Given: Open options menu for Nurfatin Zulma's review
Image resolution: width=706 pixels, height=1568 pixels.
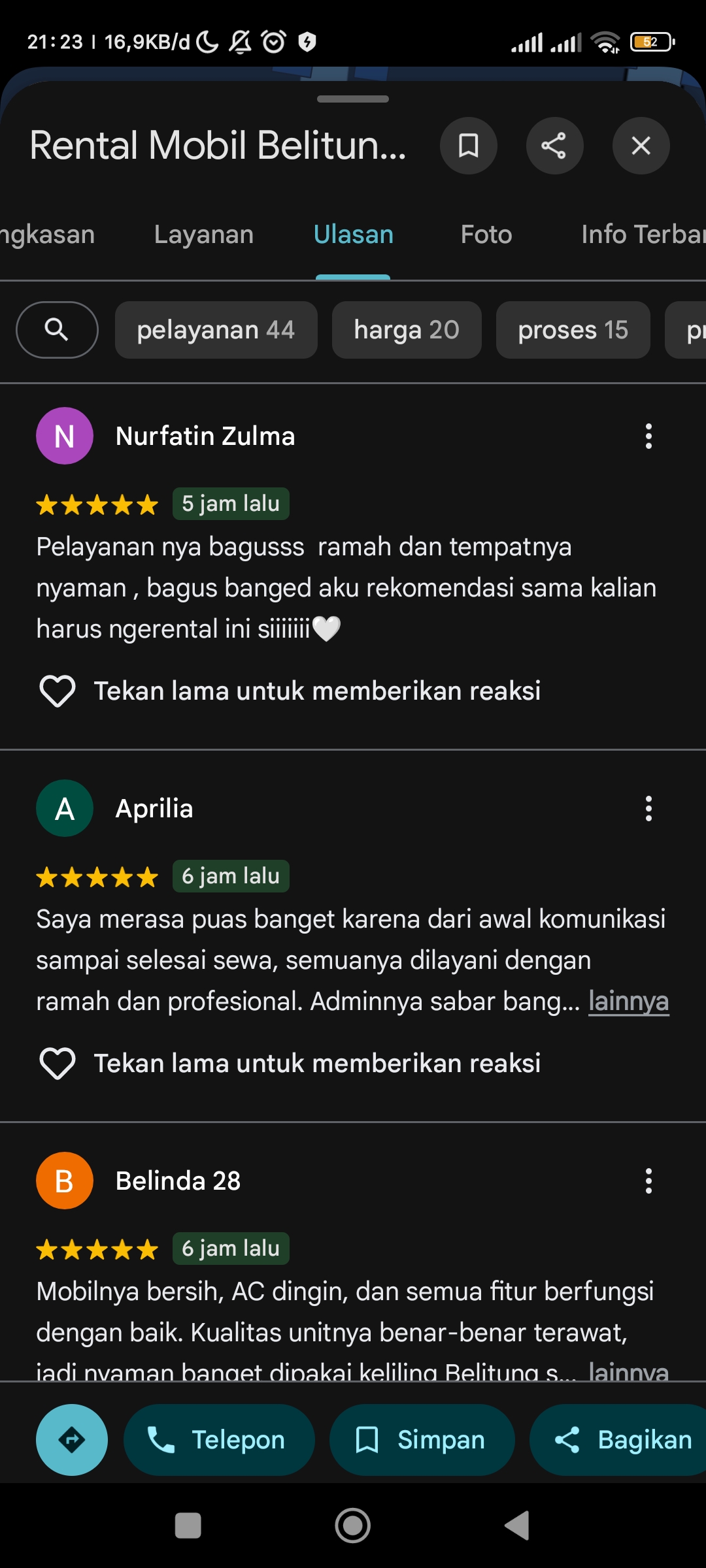Looking at the screenshot, I should click(x=648, y=436).
